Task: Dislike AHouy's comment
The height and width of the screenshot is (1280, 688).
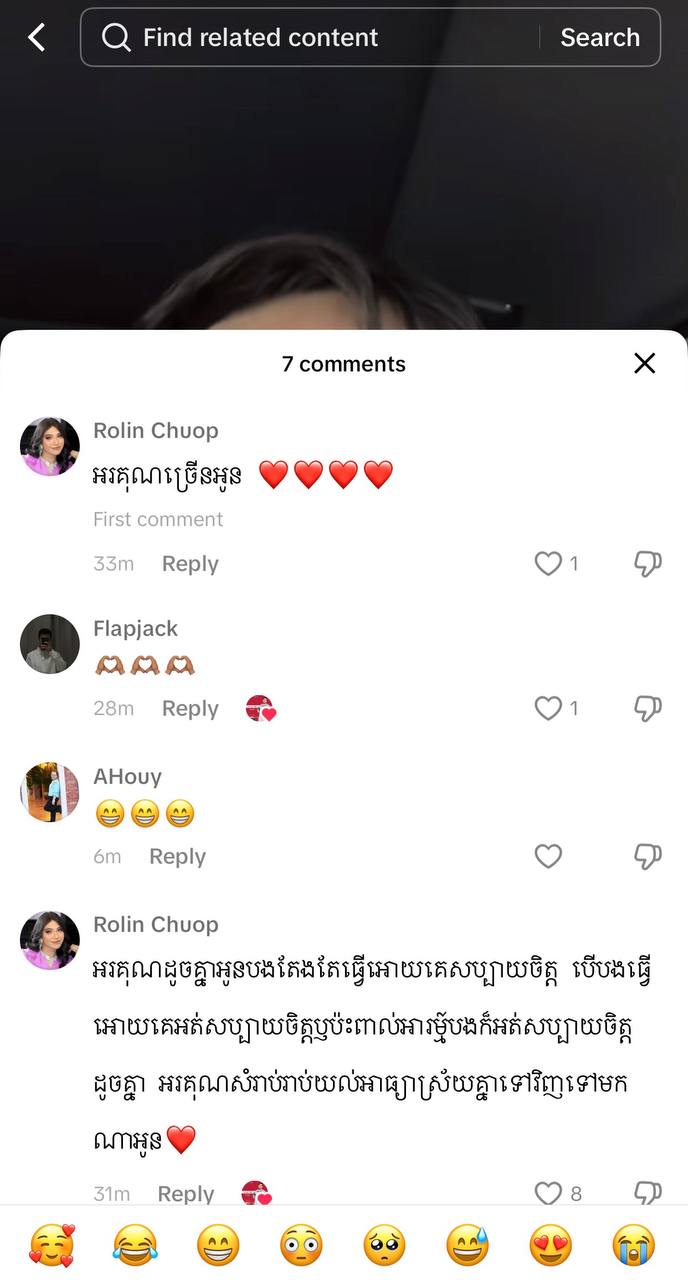Action: coord(648,857)
